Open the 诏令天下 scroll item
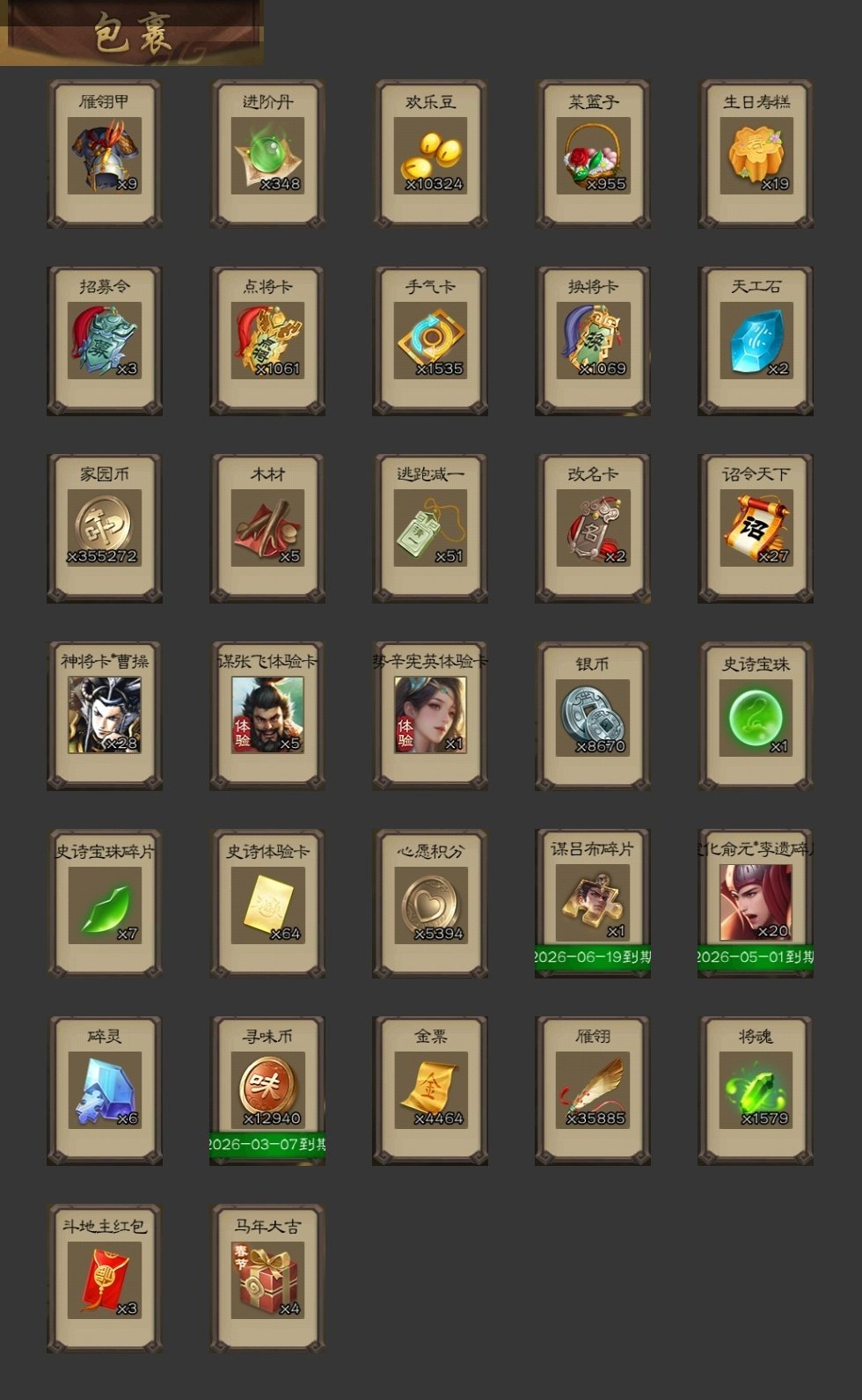This screenshot has height=1400, width=862. pos(756,528)
